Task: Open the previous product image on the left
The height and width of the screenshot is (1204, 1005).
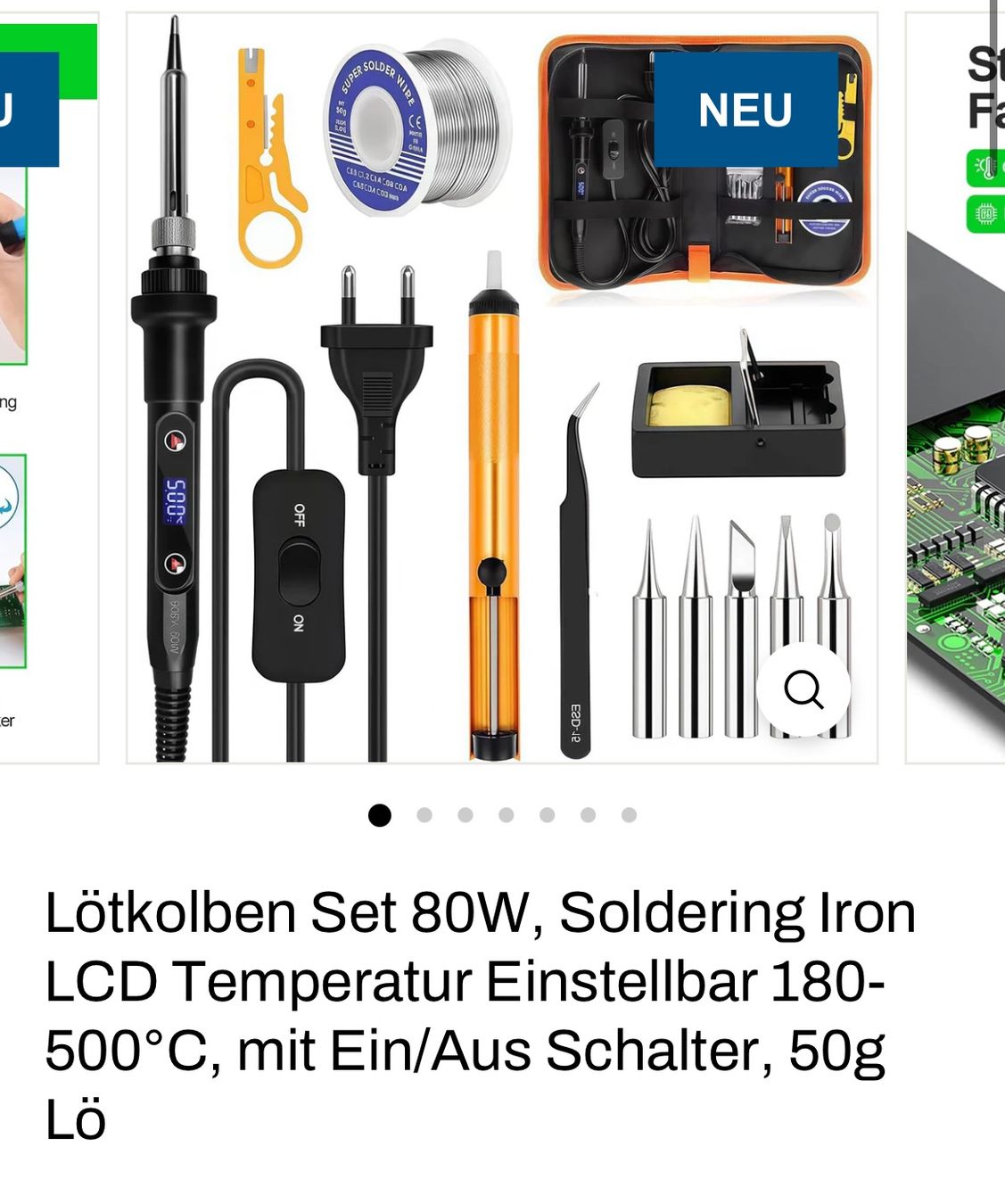Action: 45,446
